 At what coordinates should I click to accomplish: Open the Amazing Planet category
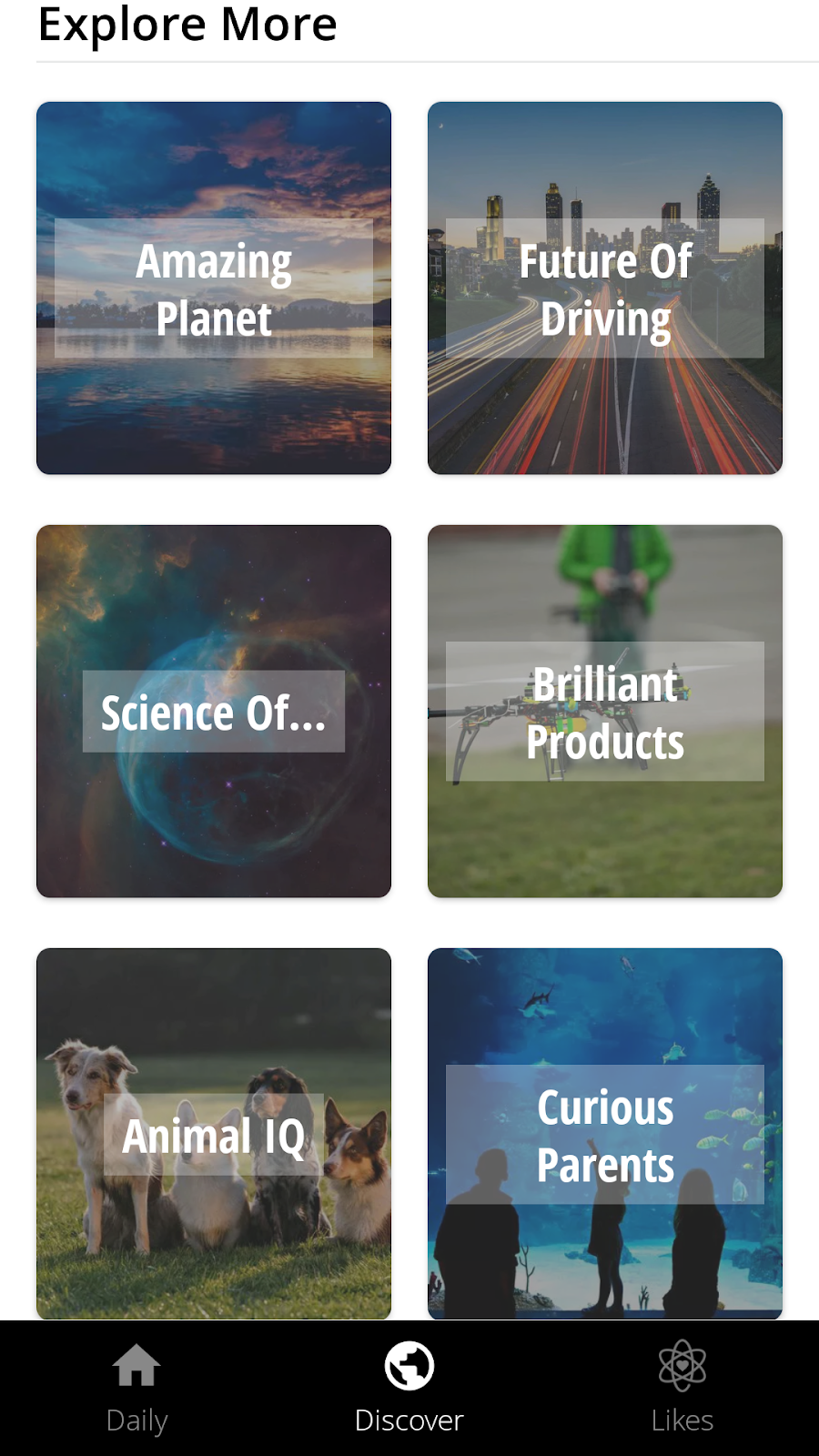coord(214,288)
